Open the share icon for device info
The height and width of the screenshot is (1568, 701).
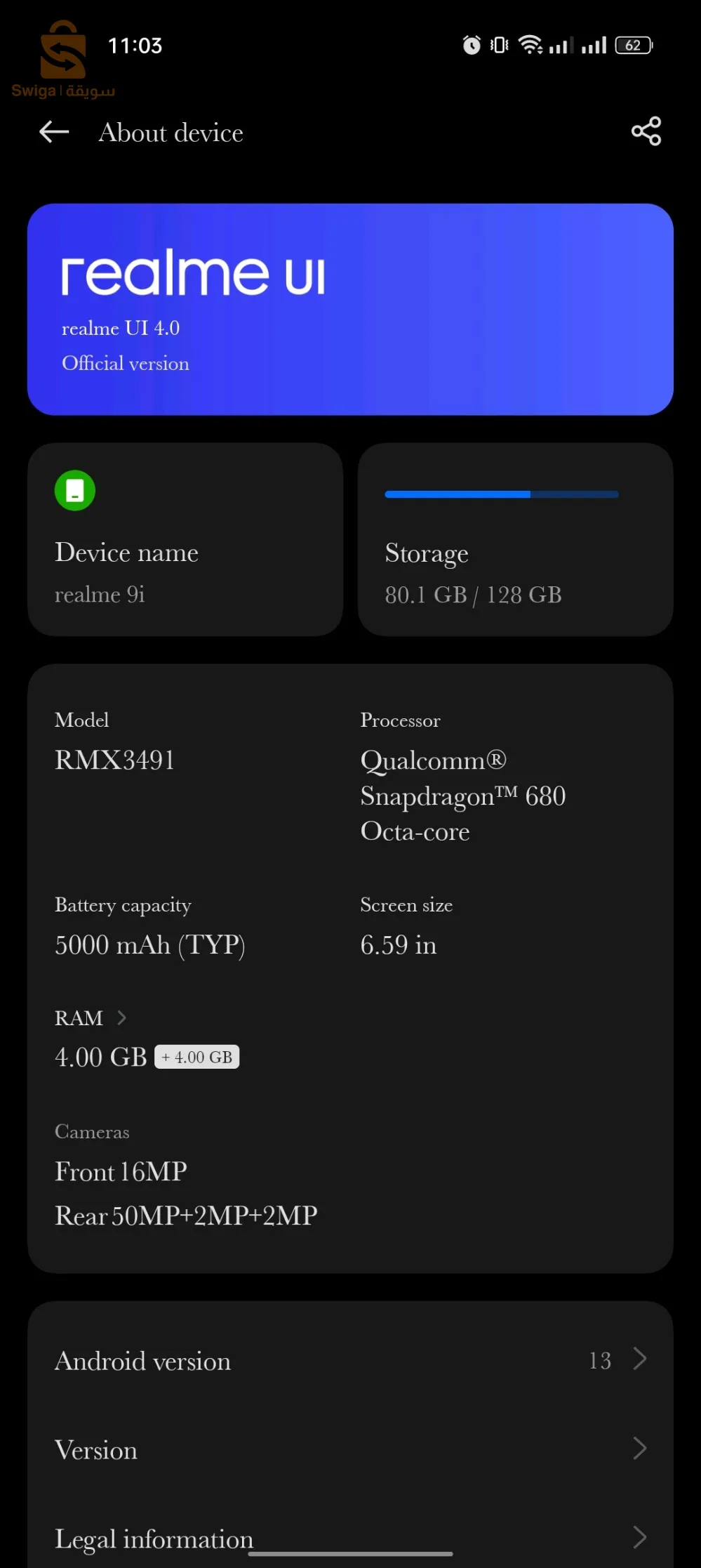646,131
